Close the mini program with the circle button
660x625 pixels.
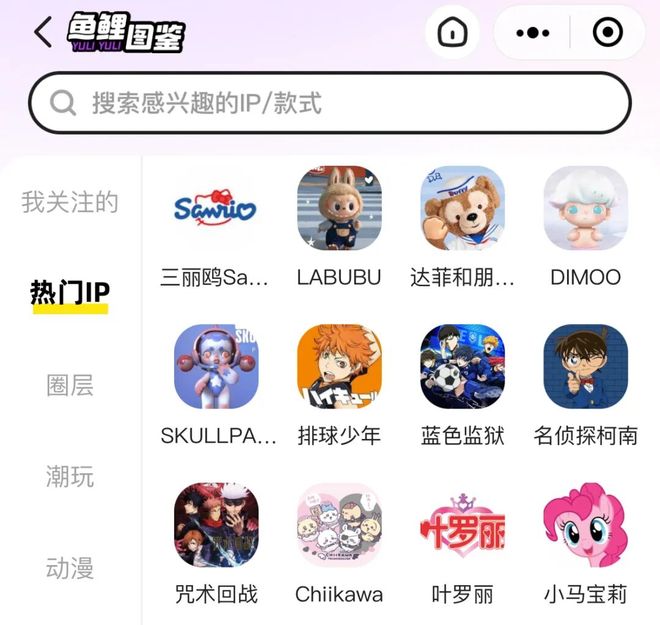click(x=607, y=32)
